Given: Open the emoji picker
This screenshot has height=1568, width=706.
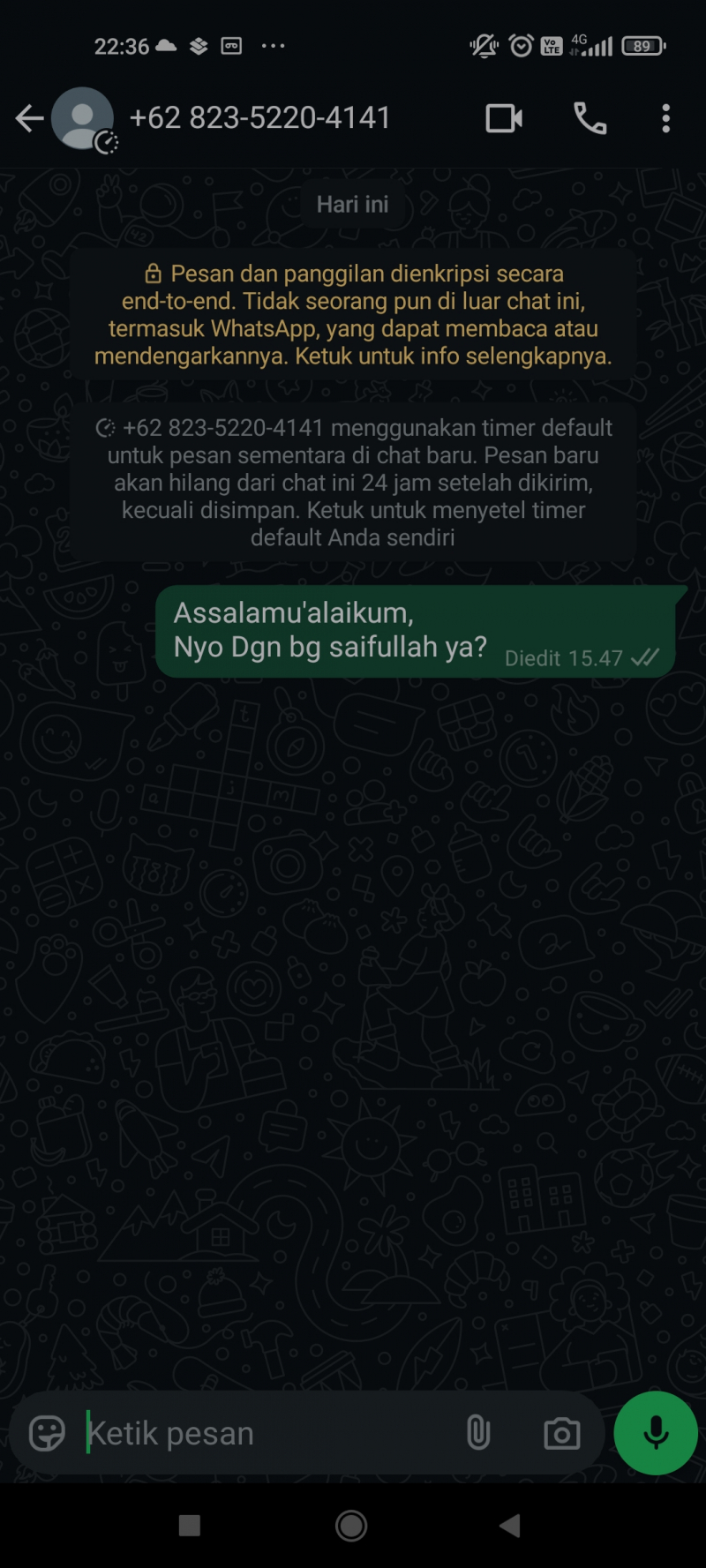Looking at the screenshot, I should 47,1433.
